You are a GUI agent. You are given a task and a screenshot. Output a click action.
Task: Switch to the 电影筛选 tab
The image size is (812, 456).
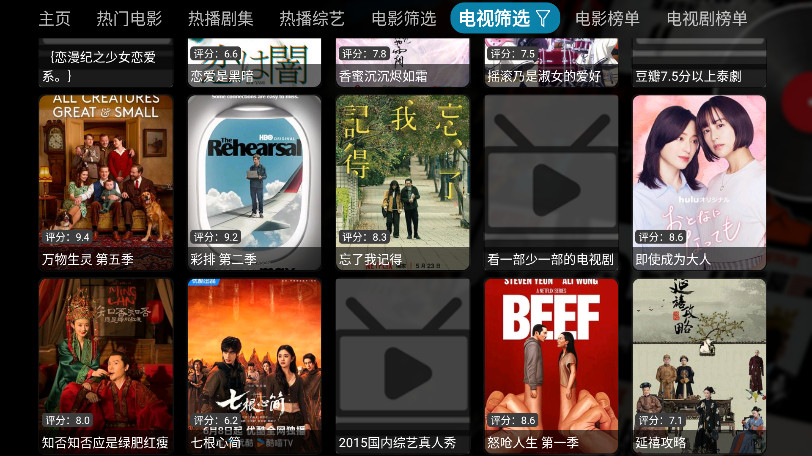[403, 18]
